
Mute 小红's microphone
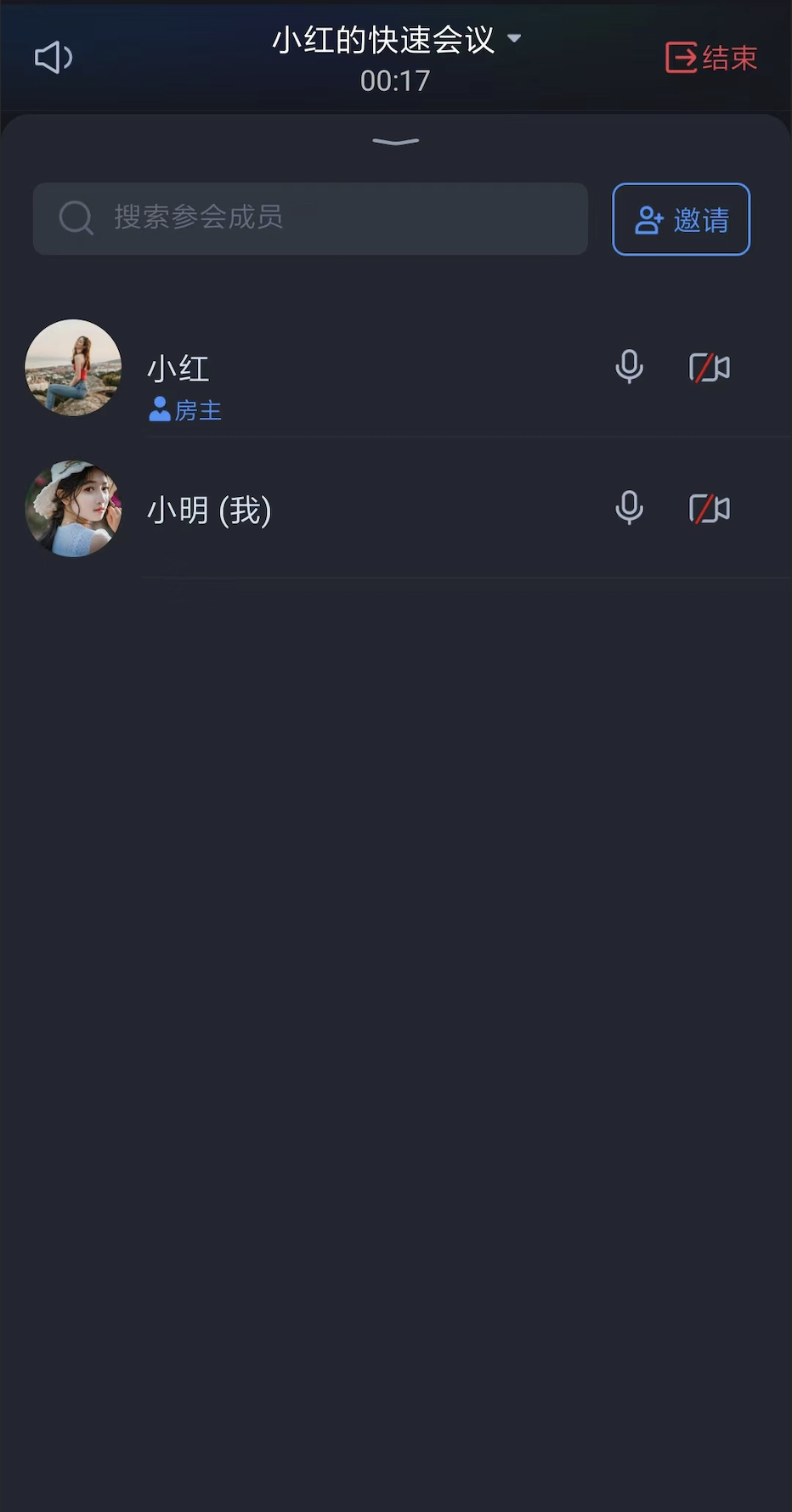pos(629,367)
